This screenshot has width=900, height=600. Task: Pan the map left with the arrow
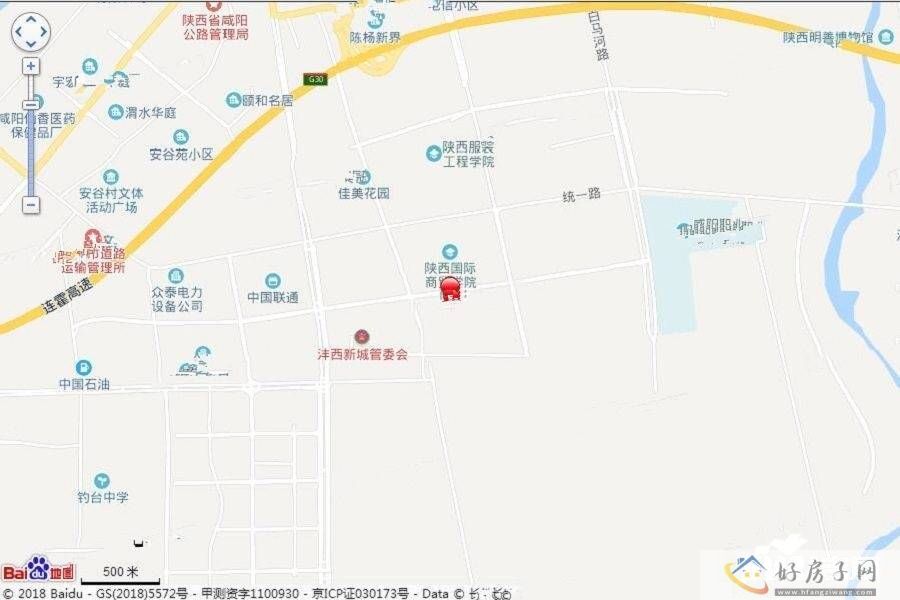18,32
